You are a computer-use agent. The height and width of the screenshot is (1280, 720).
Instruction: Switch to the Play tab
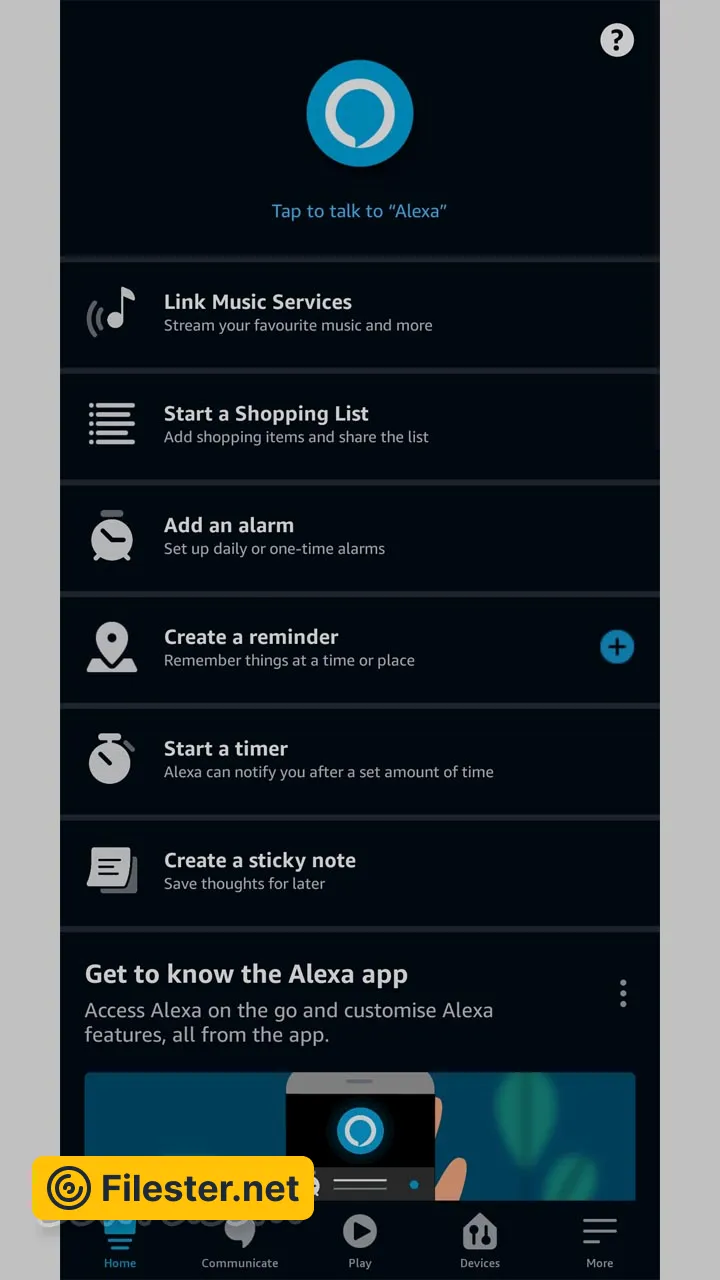tap(360, 1241)
